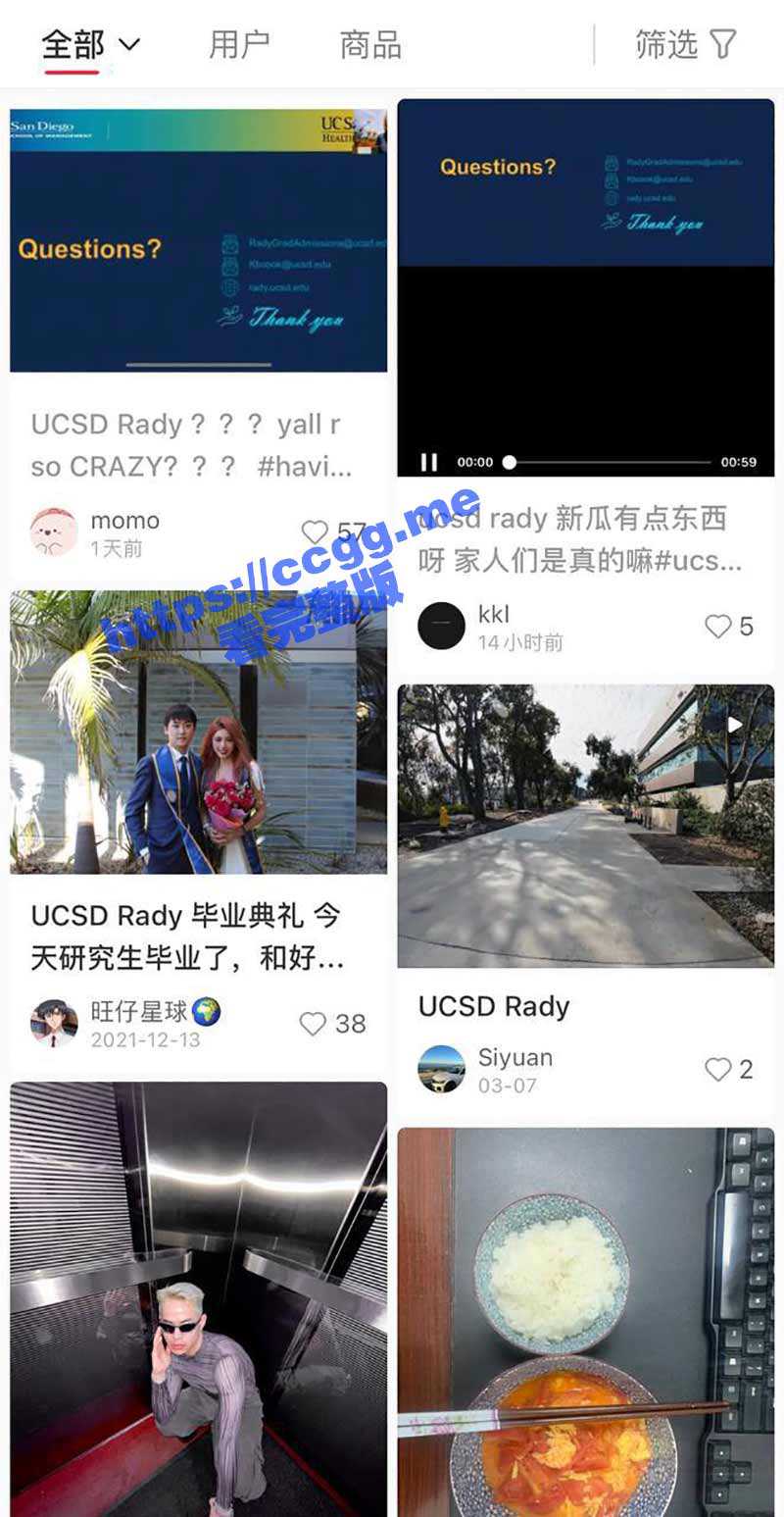Open Siyuan's UCSD Rady video post

(585, 826)
